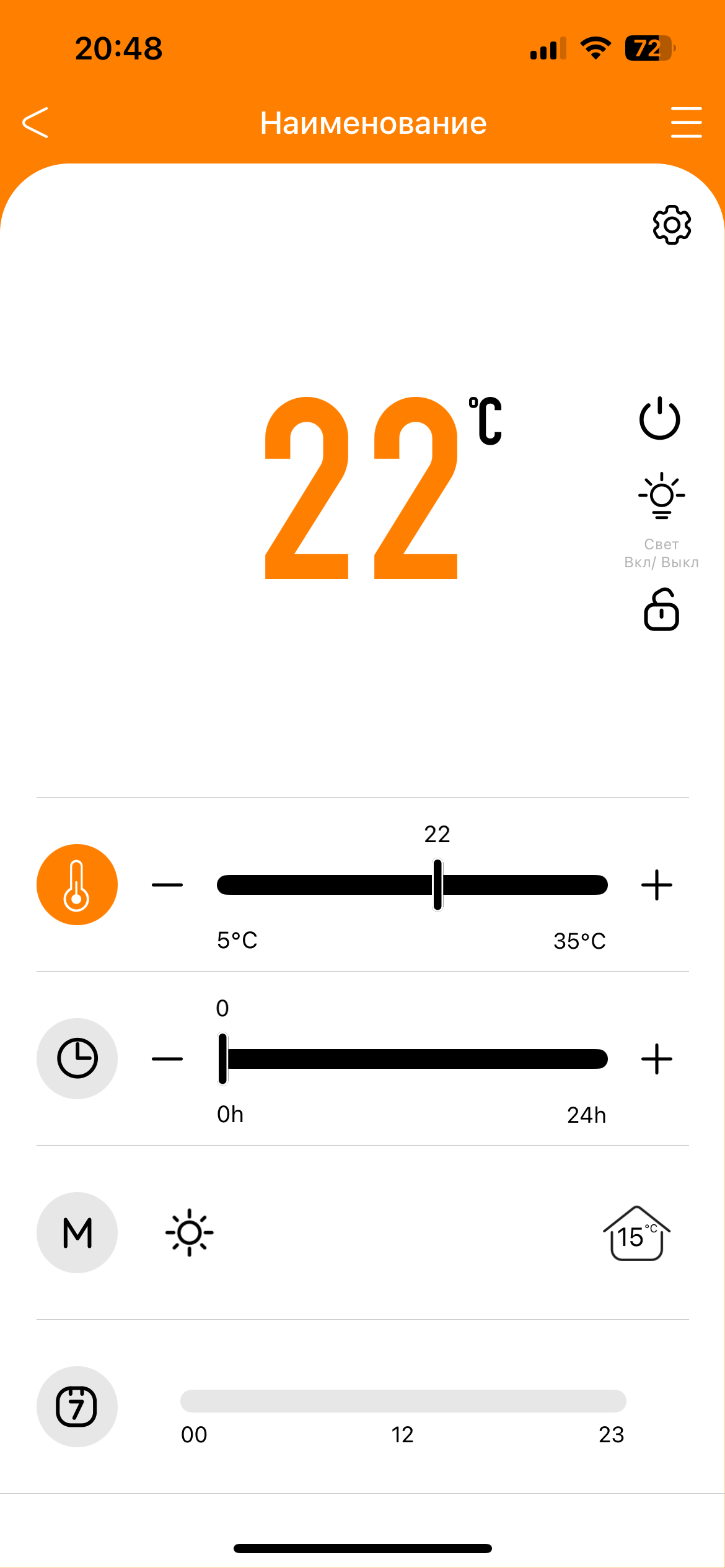Go back using the top-left arrow

pos(35,123)
